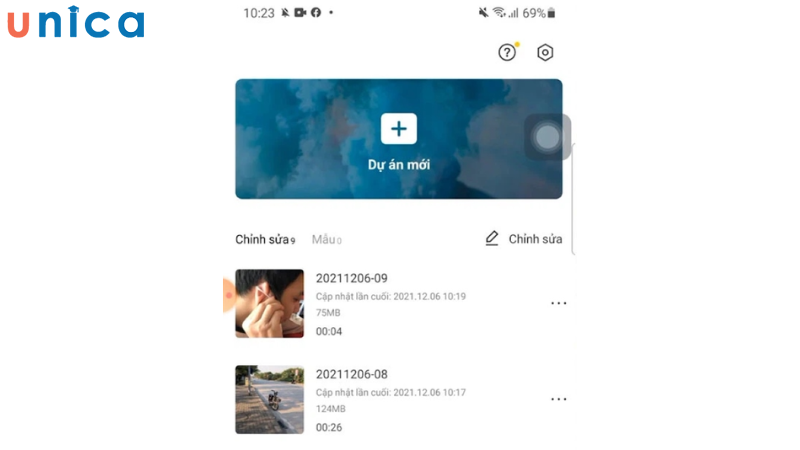Open the help question mark icon

click(507, 53)
